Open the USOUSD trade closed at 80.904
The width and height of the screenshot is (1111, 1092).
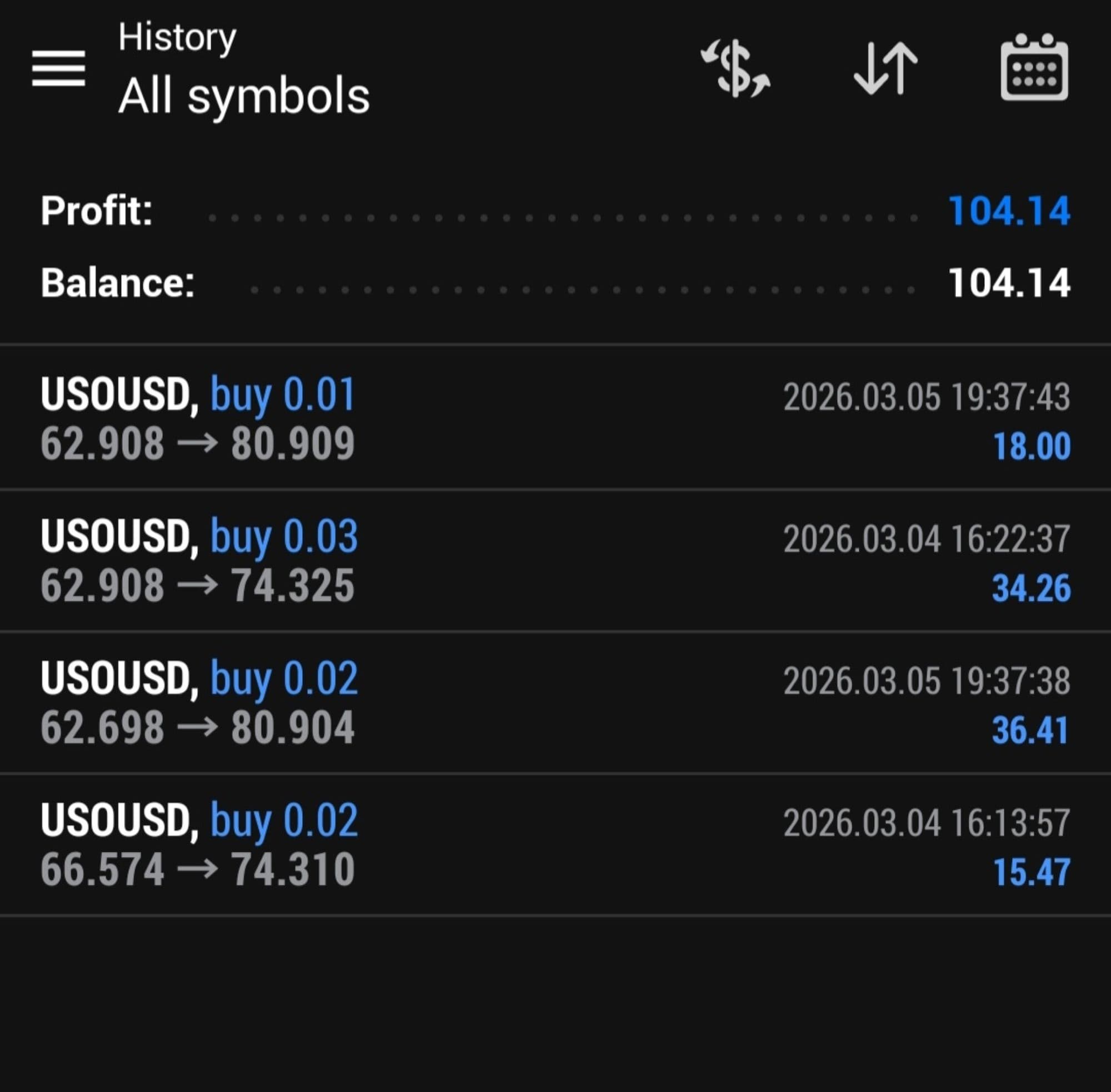(x=555, y=702)
